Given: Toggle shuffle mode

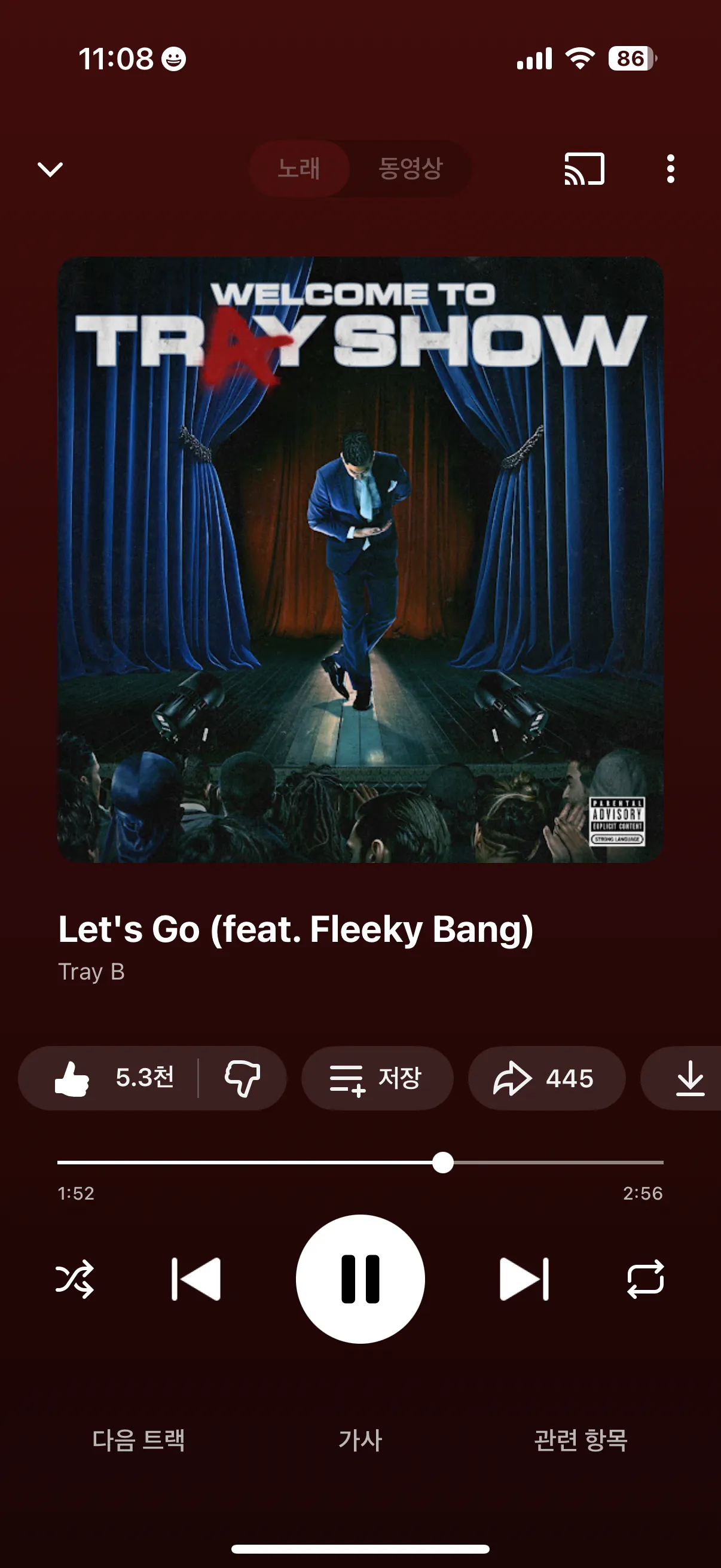Looking at the screenshot, I should (74, 1279).
